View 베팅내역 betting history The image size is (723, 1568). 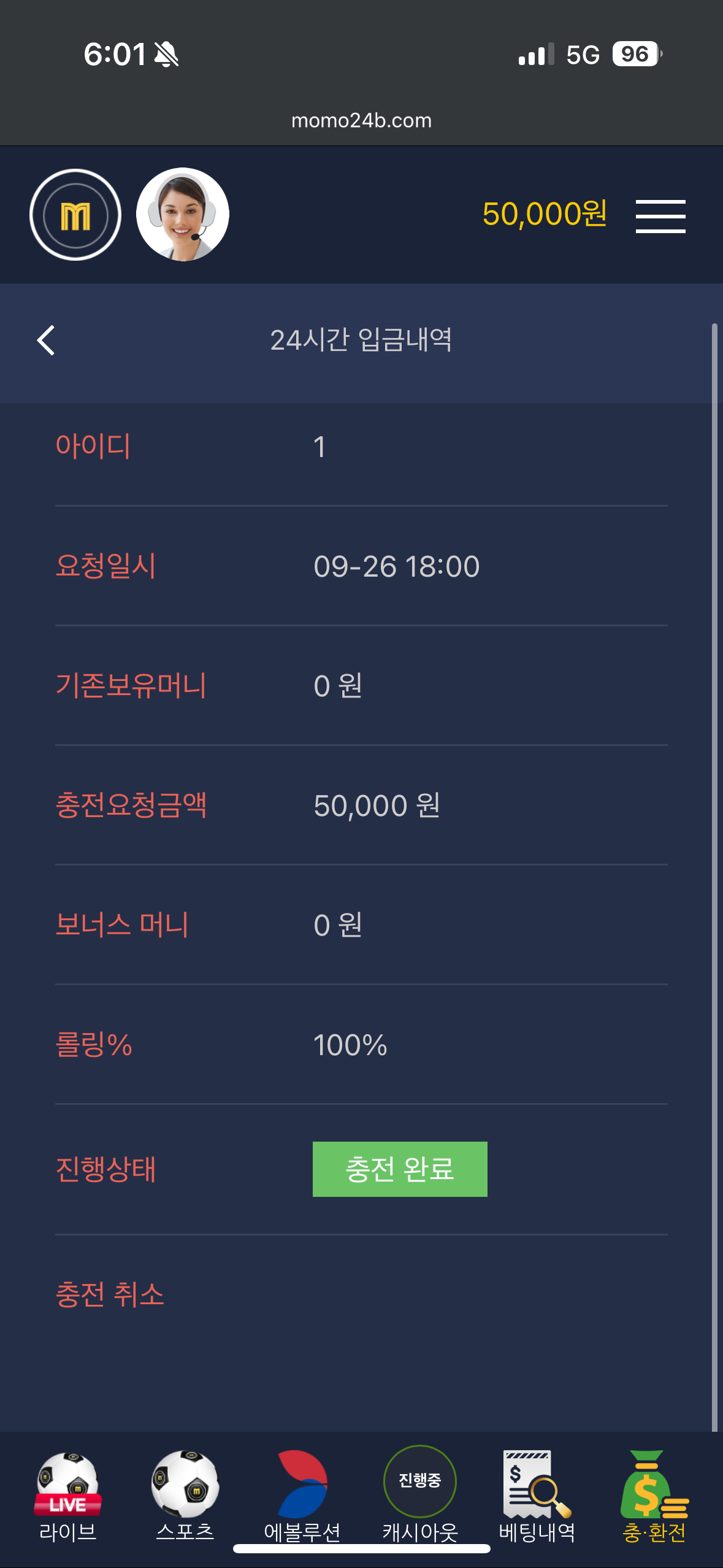(537, 1496)
